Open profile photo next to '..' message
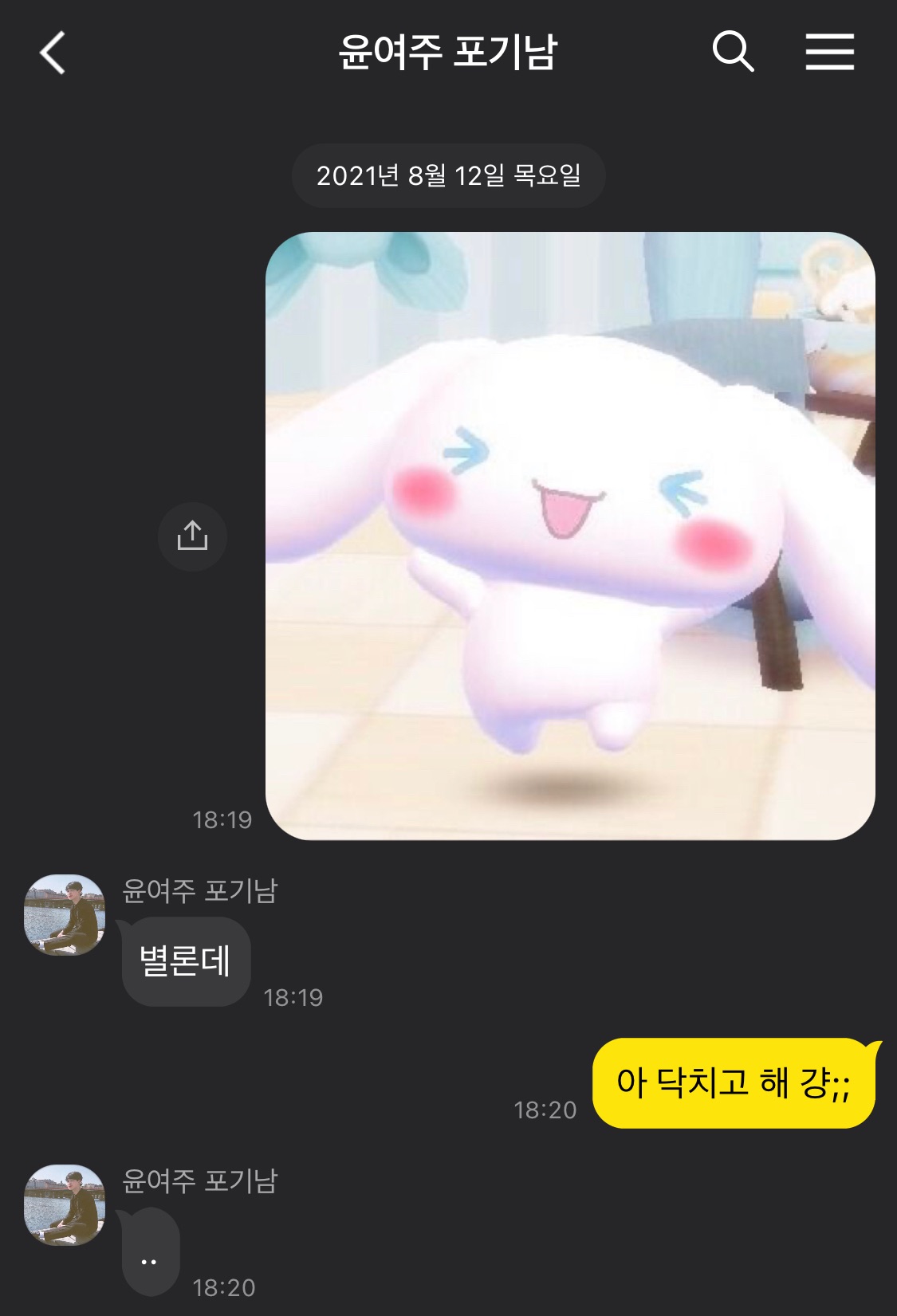Viewport: 897px width, 1316px height. pos(65,1205)
